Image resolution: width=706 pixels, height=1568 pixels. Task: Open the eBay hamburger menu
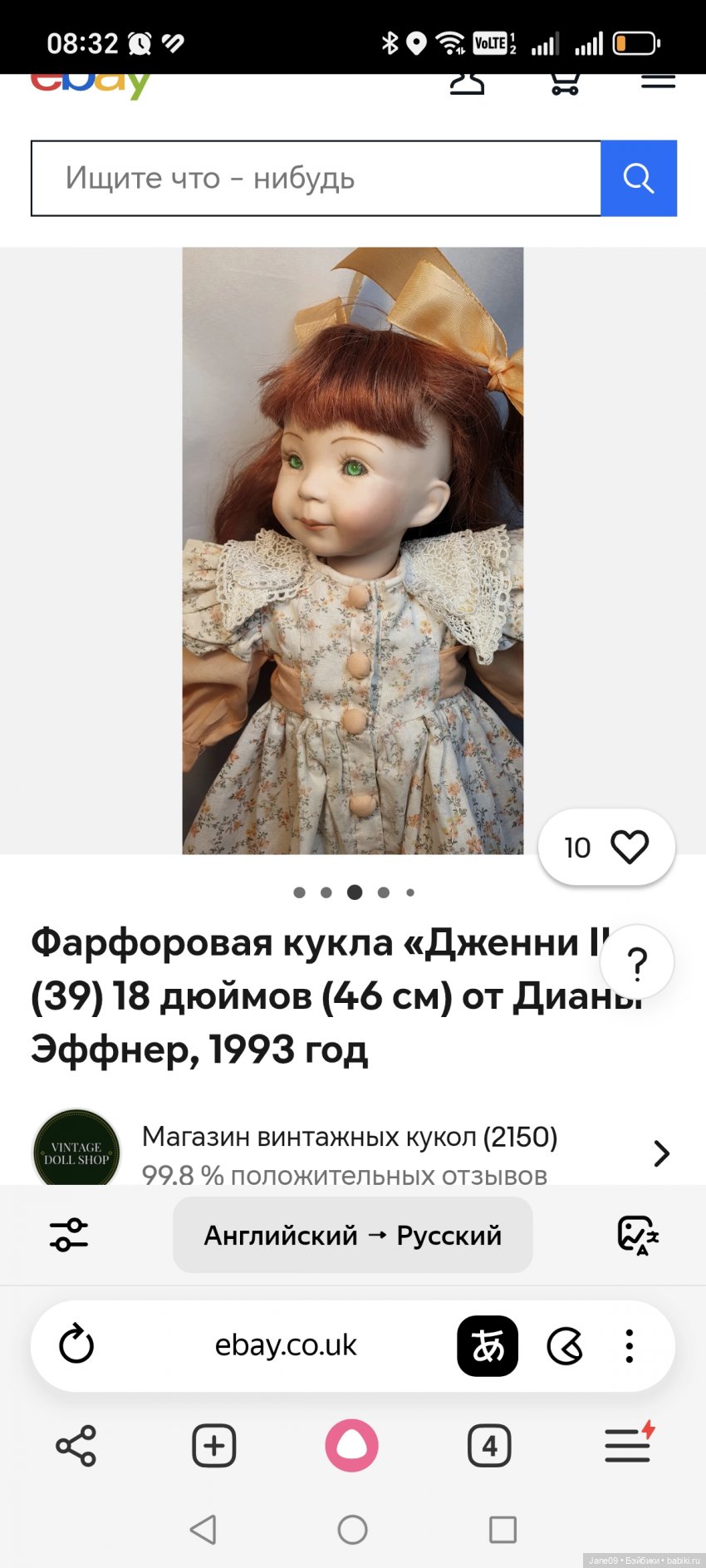pos(658,81)
